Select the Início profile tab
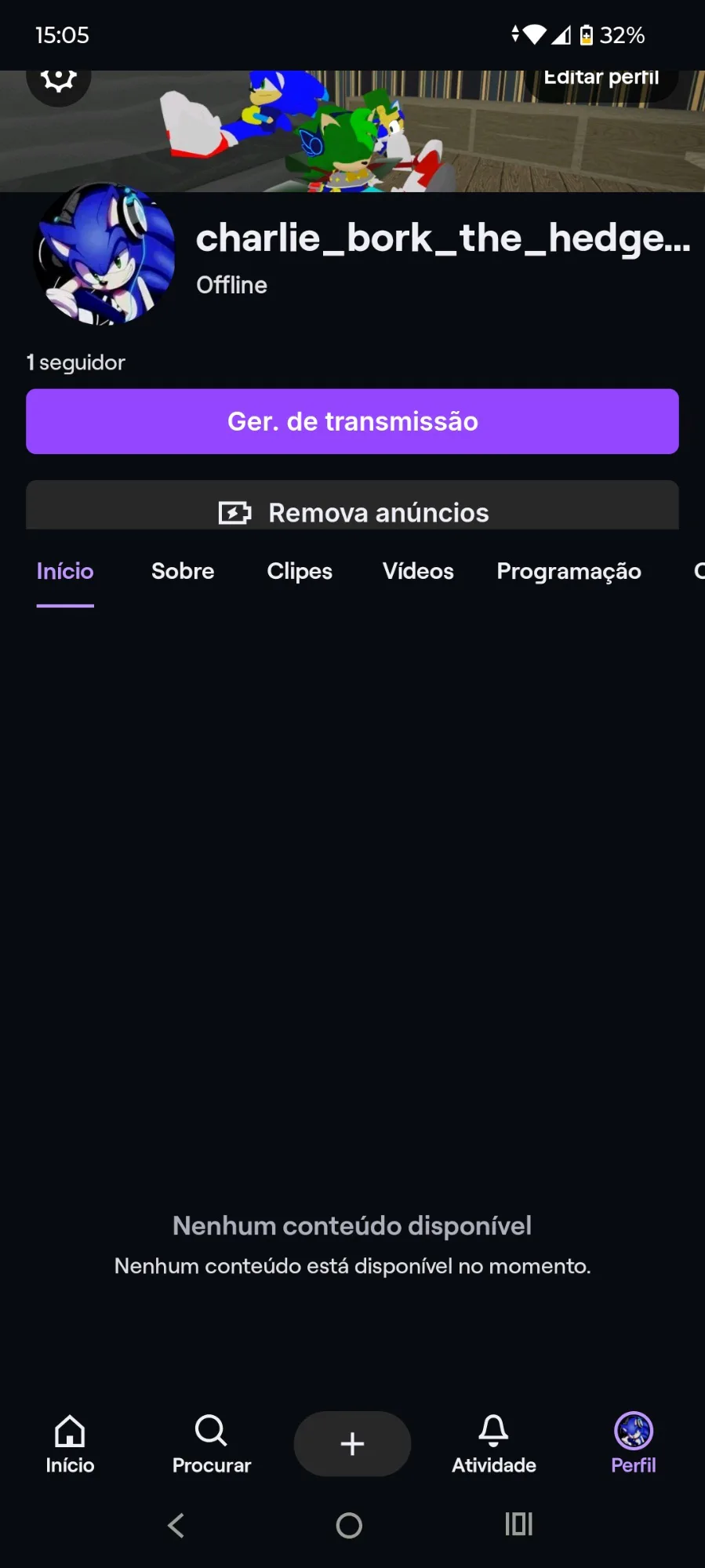 pyautogui.click(x=65, y=572)
